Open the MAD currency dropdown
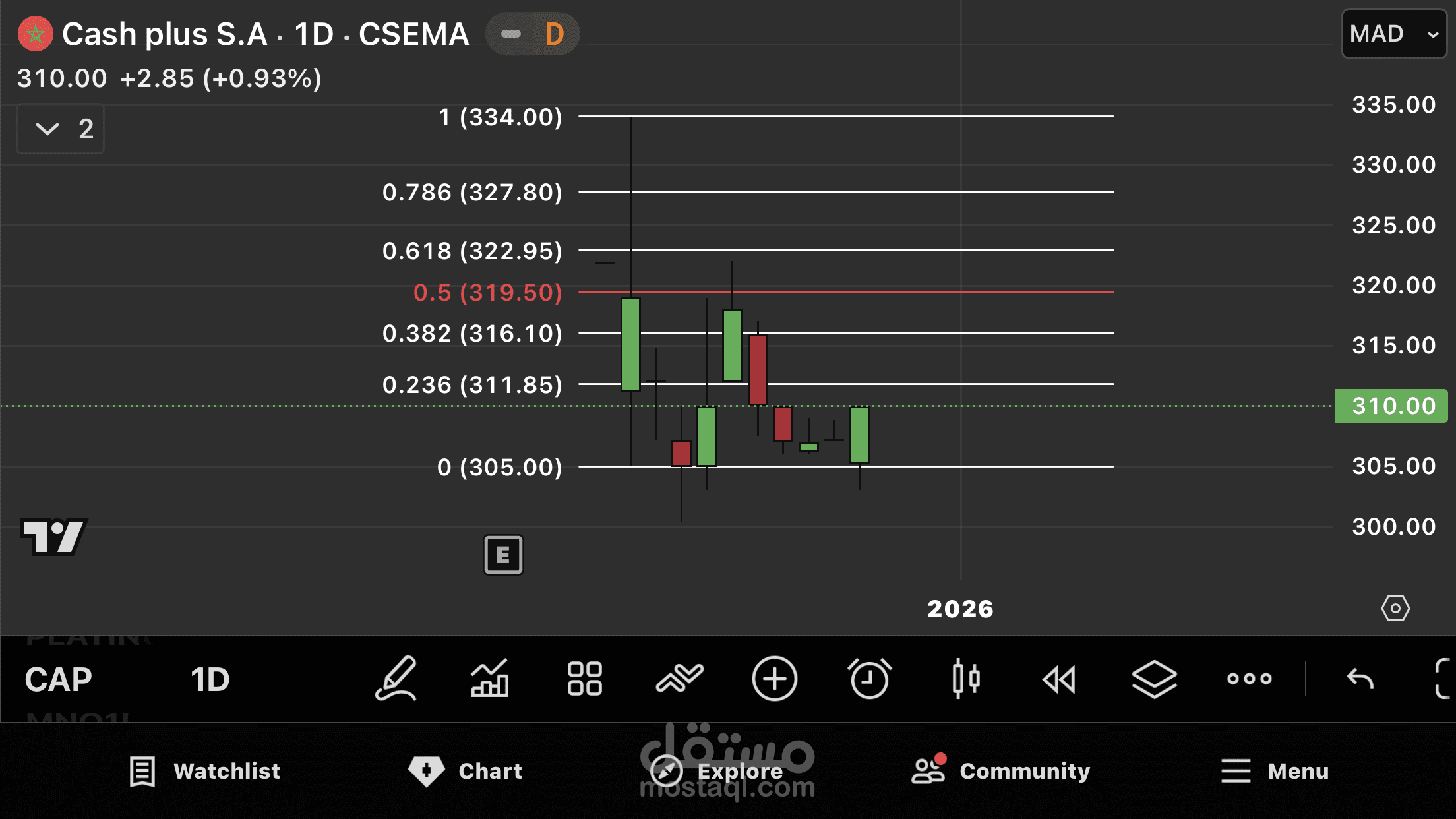The width and height of the screenshot is (1456, 819). click(1393, 34)
